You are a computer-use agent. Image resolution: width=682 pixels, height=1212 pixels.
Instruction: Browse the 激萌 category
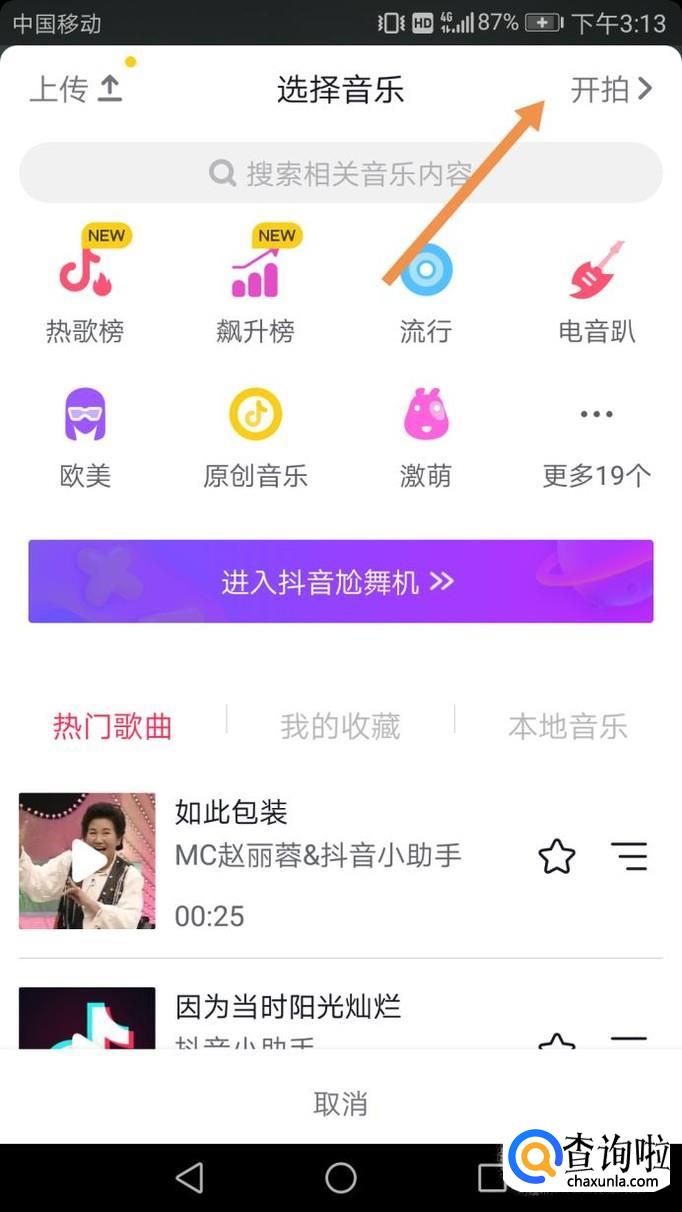click(x=426, y=437)
